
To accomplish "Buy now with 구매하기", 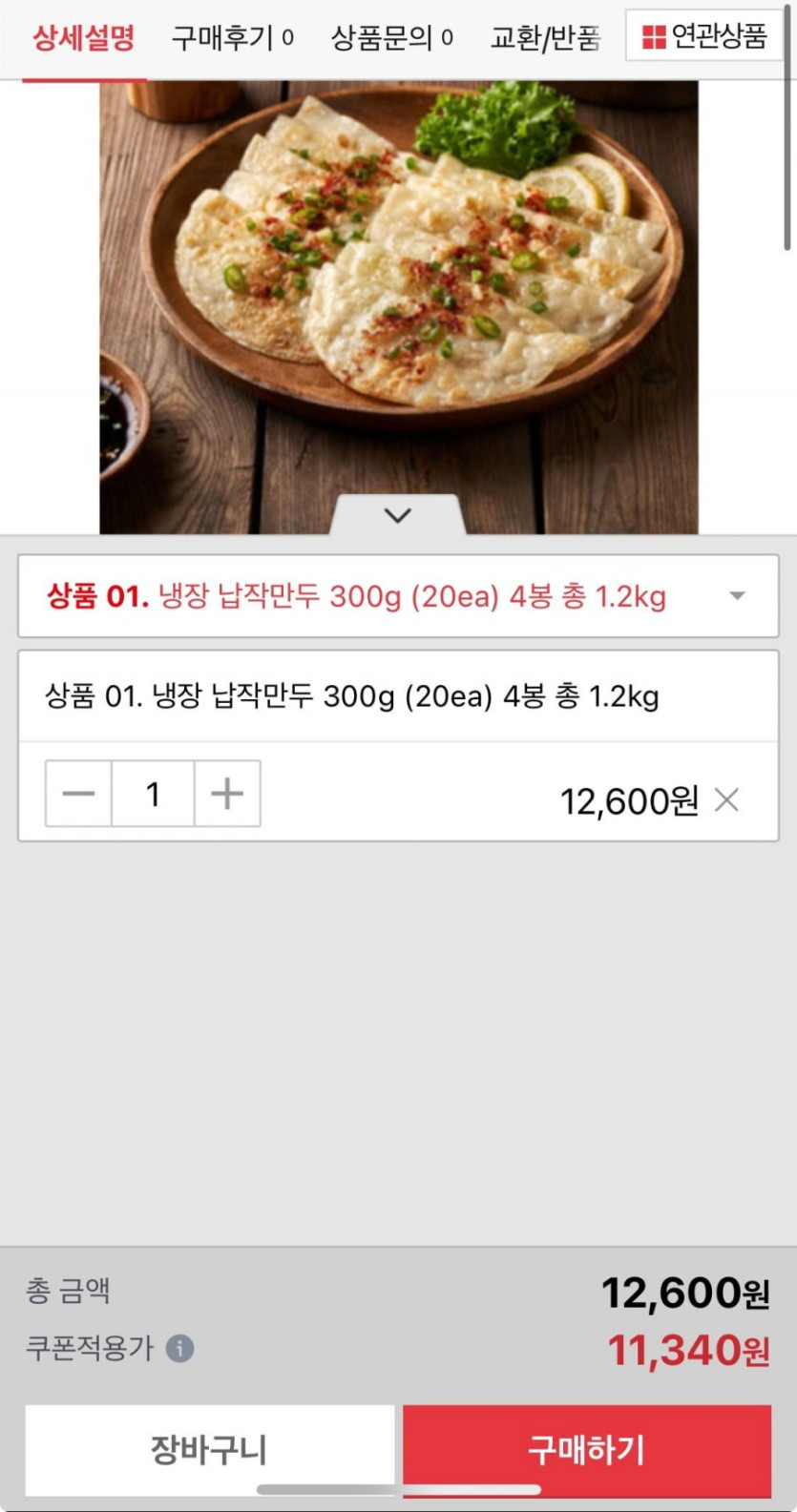I will pyautogui.click(x=587, y=1450).
